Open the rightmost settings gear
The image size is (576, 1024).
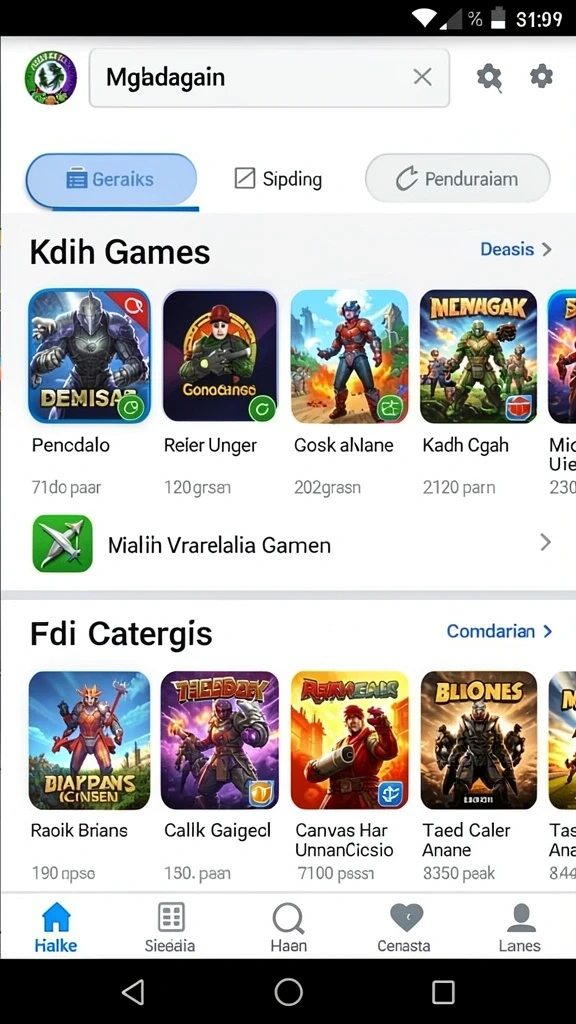541,77
